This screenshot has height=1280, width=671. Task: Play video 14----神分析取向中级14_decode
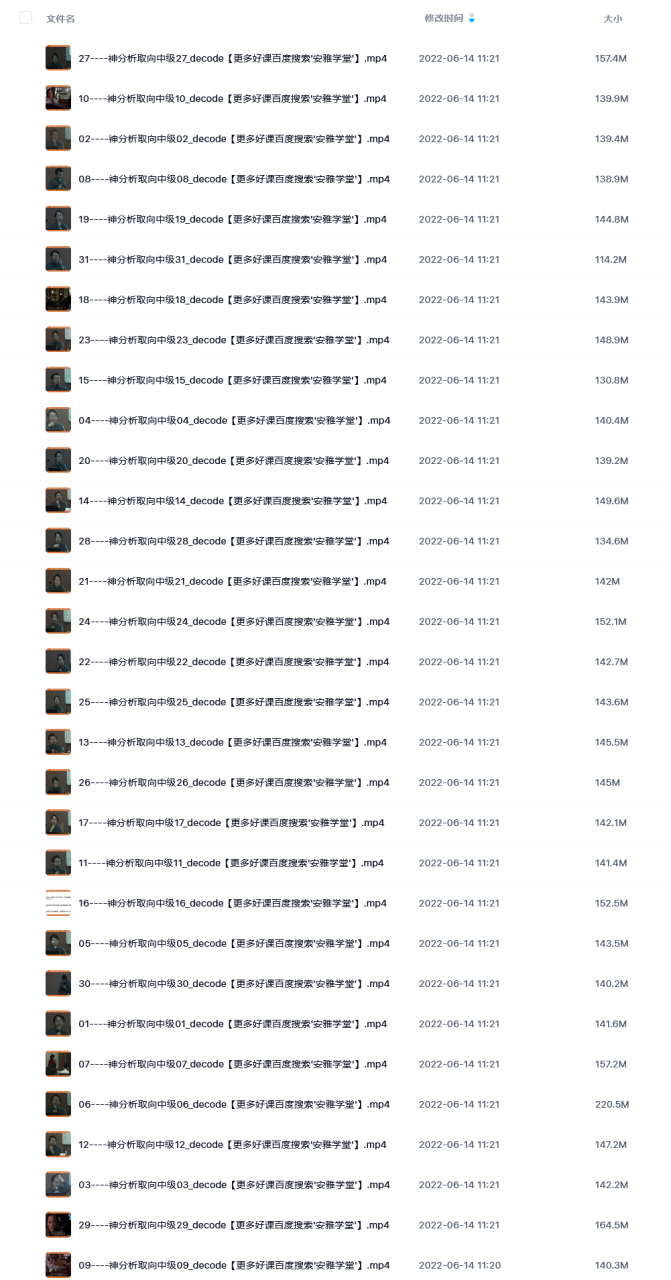point(233,501)
